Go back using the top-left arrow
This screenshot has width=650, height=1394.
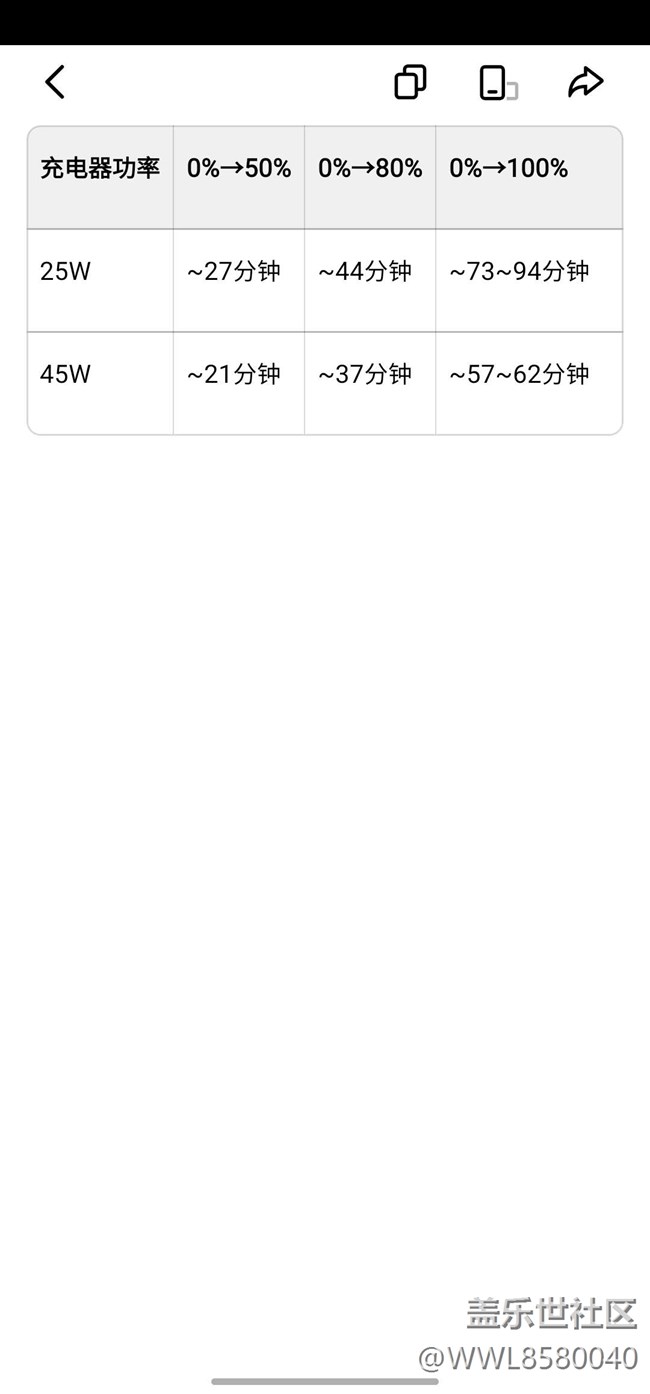pos(55,82)
